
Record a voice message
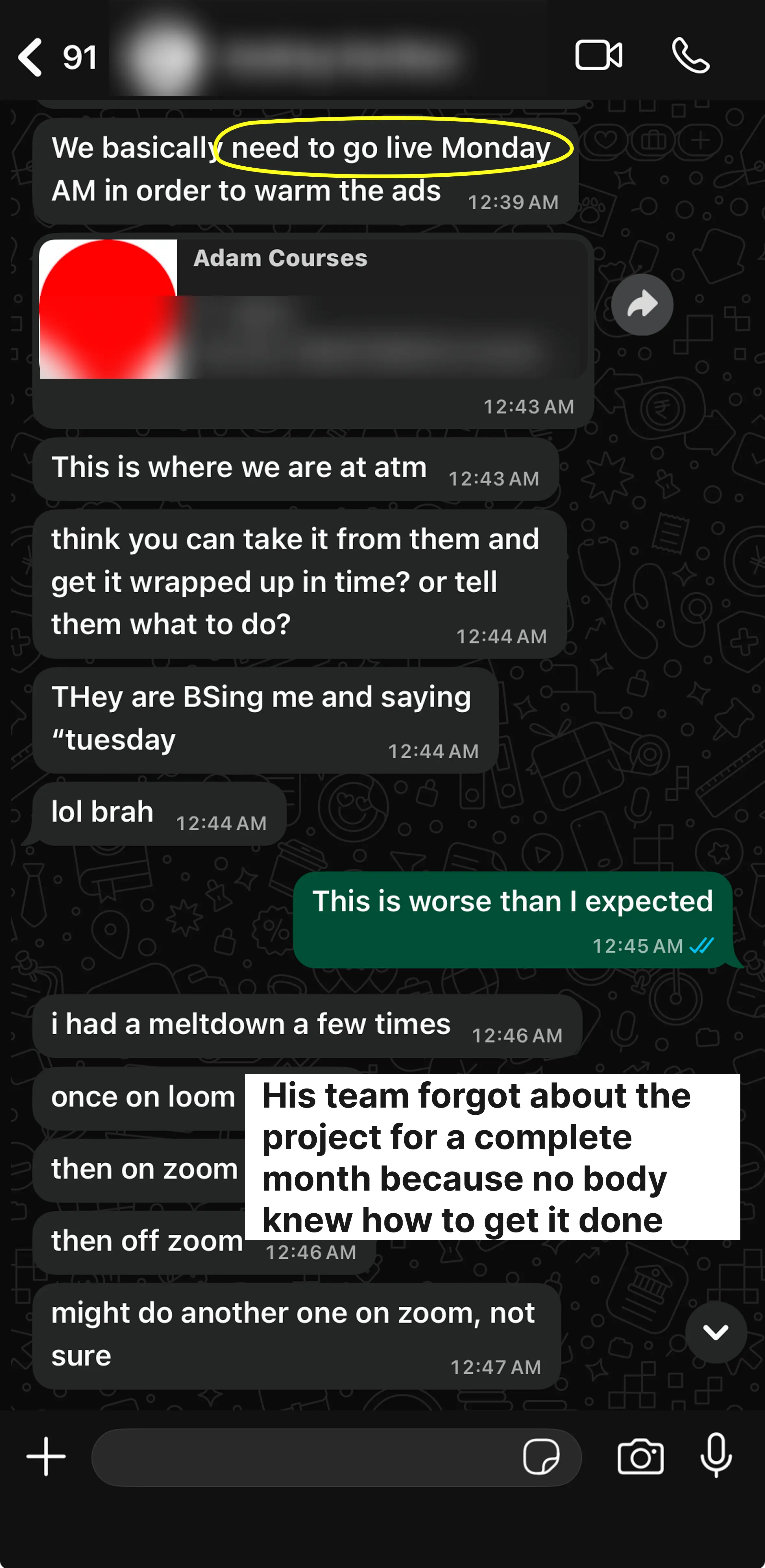716,1455
